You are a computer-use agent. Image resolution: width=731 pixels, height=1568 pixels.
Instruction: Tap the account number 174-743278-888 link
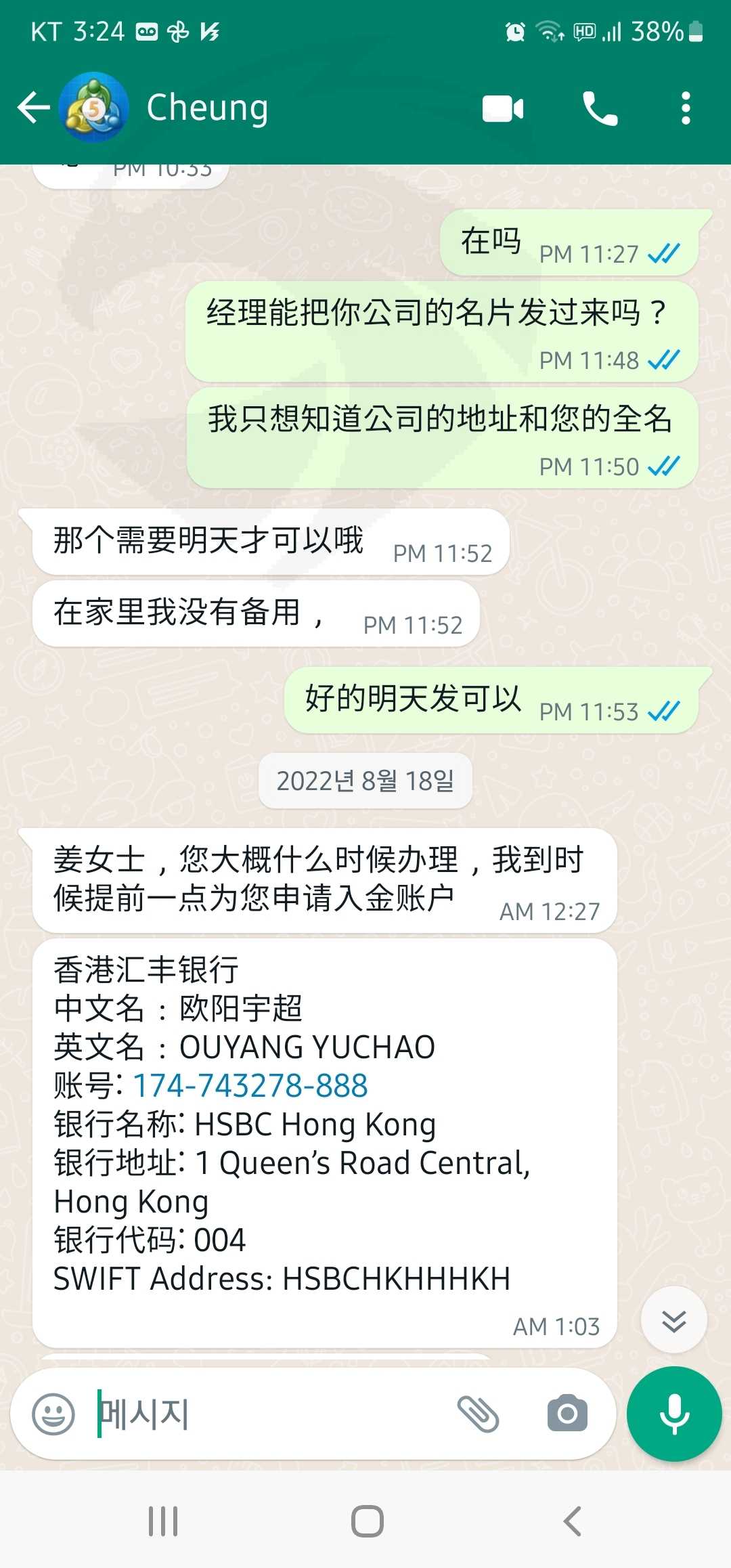tap(250, 1086)
